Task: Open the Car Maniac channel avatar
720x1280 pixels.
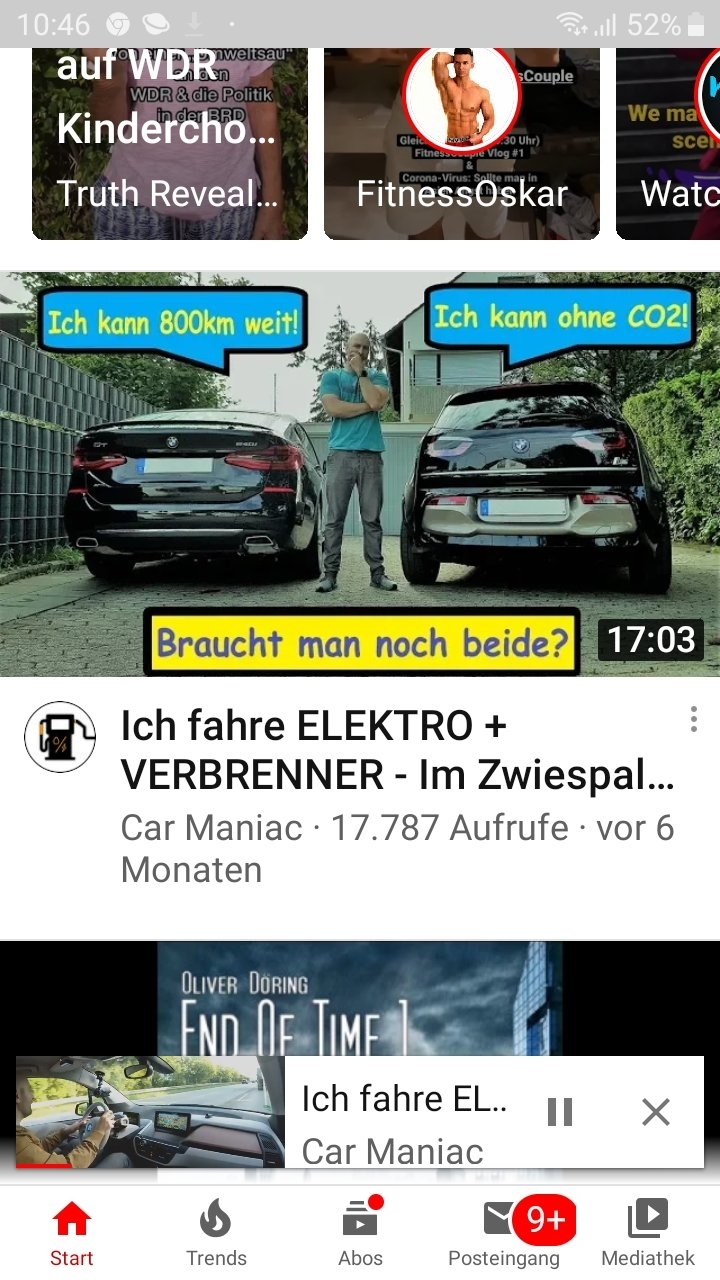Action: coord(60,737)
